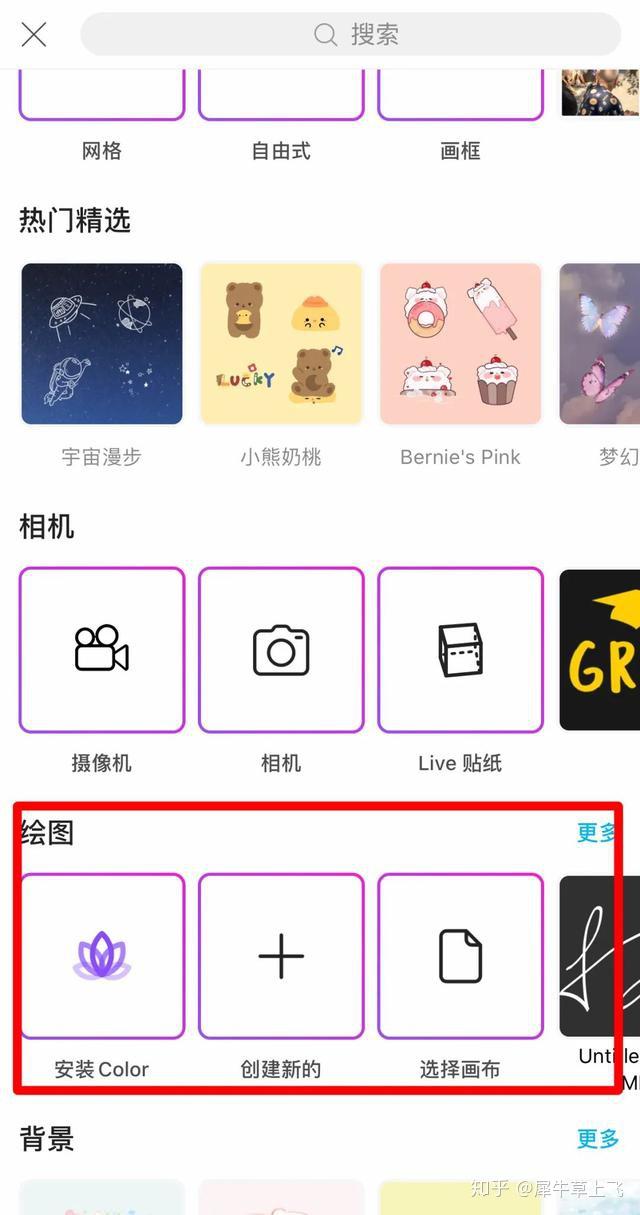Tap 安装 Color to install it

click(102, 956)
